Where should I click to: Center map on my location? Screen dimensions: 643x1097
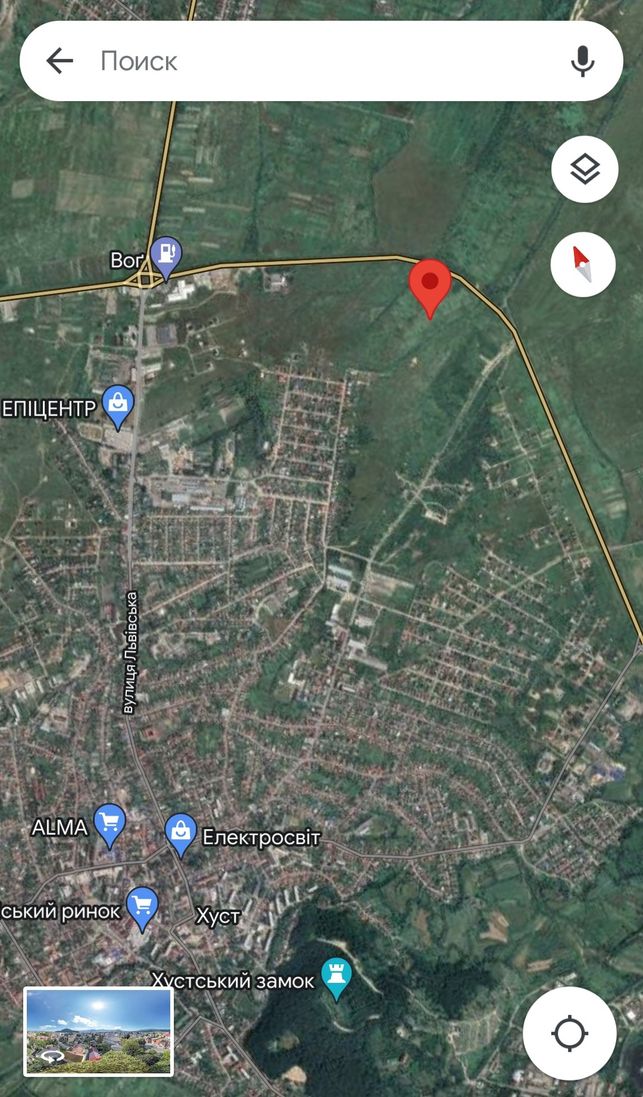pos(569,1033)
